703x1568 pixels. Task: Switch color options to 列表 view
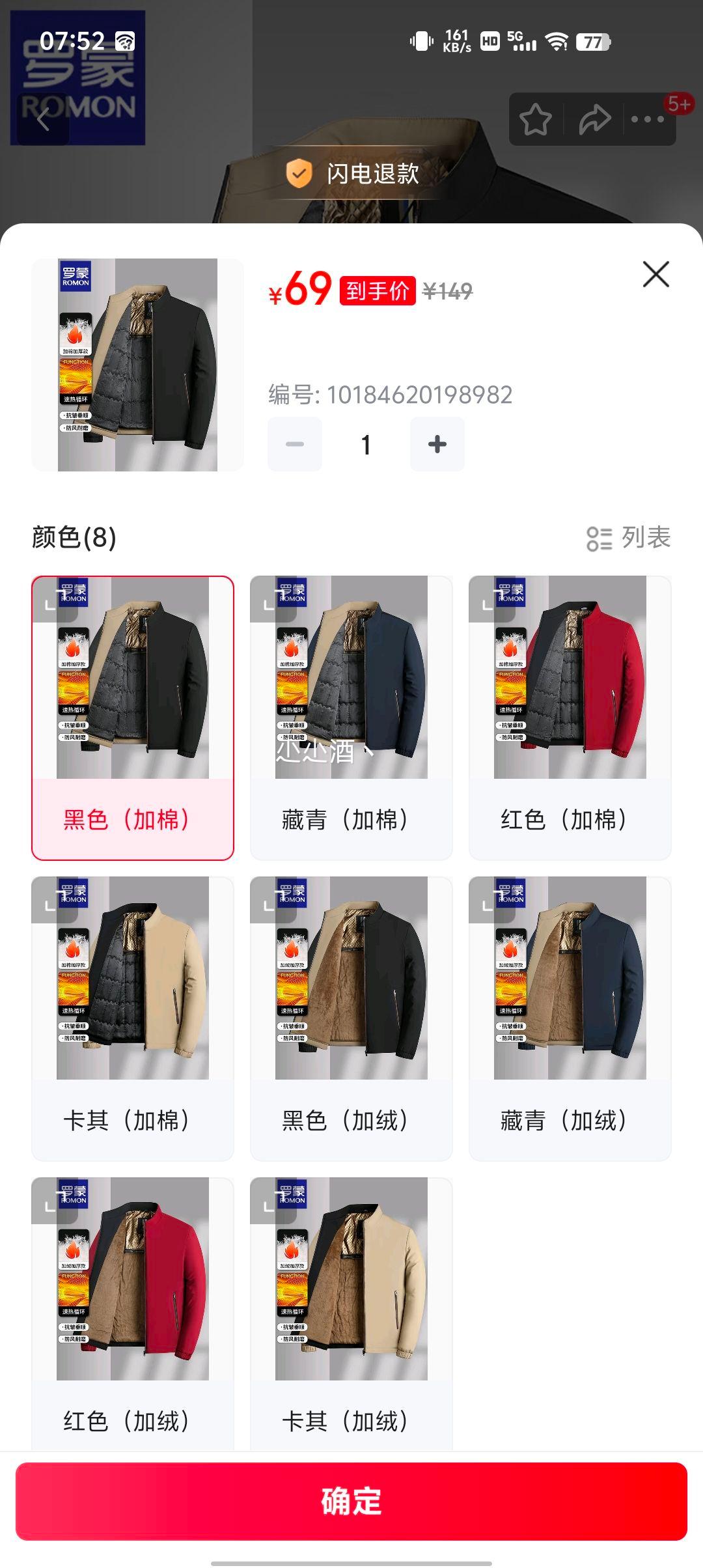629,538
